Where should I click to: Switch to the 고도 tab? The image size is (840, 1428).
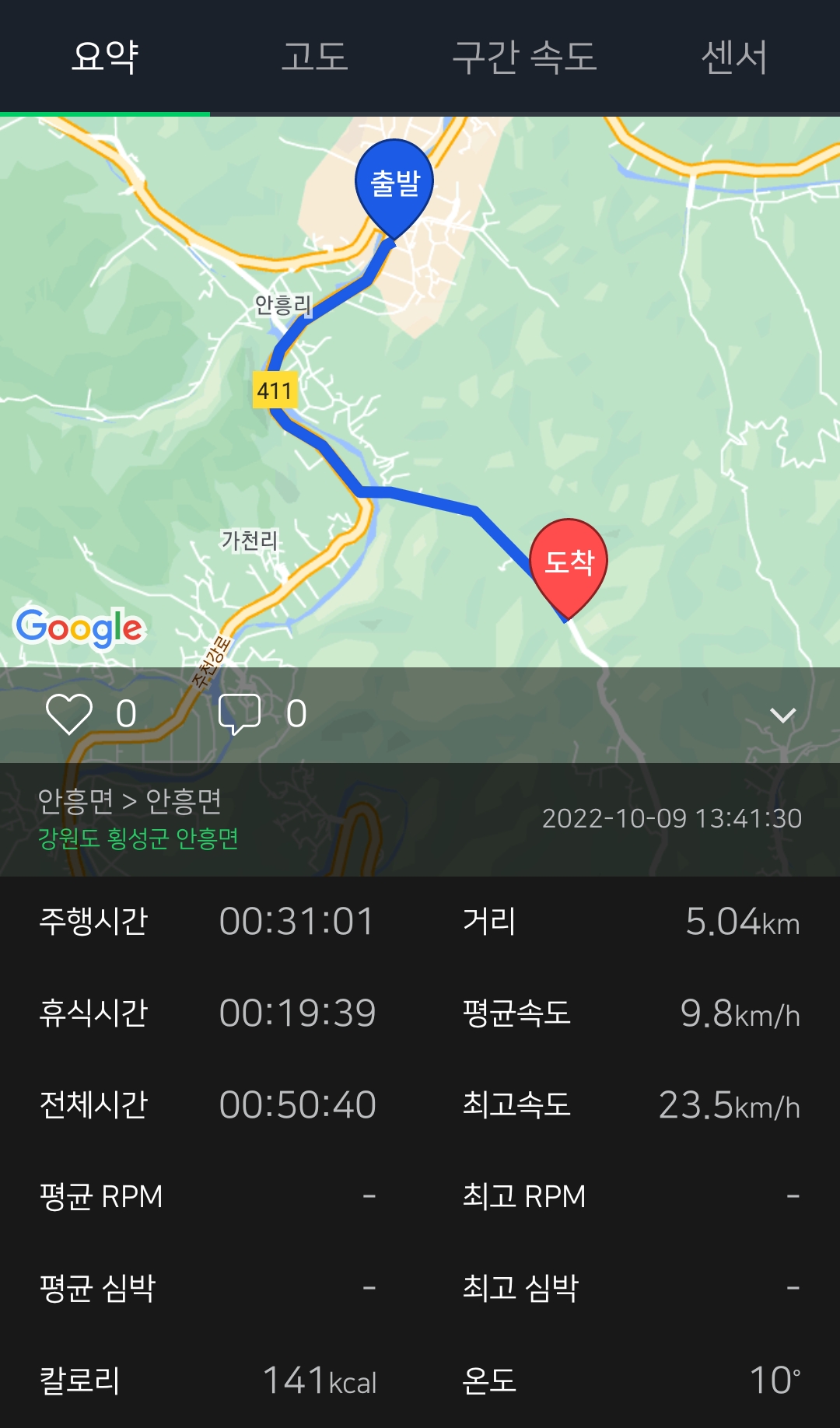coord(315,57)
